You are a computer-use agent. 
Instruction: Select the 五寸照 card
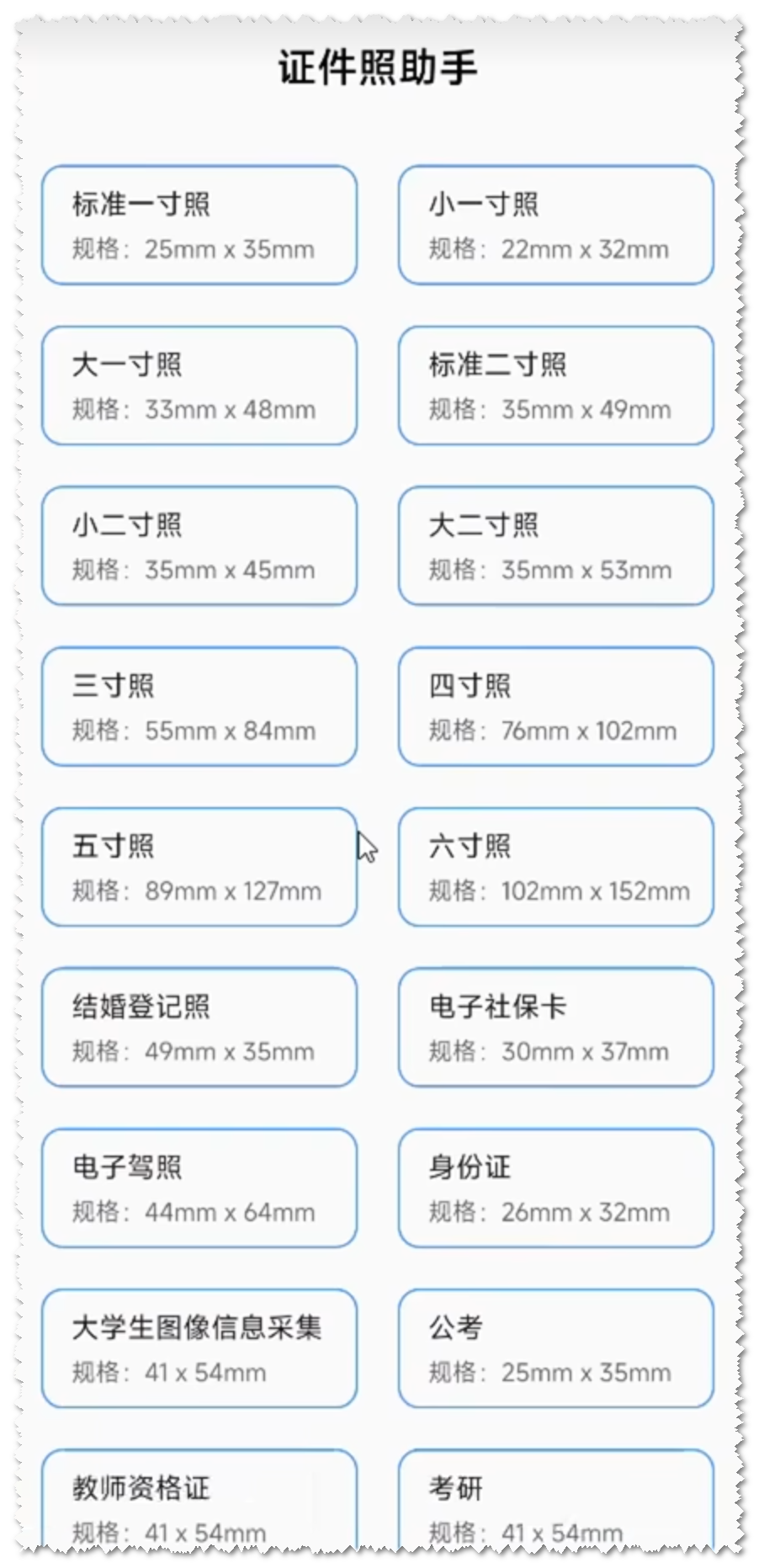pyautogui.click(x=199, y=867)
